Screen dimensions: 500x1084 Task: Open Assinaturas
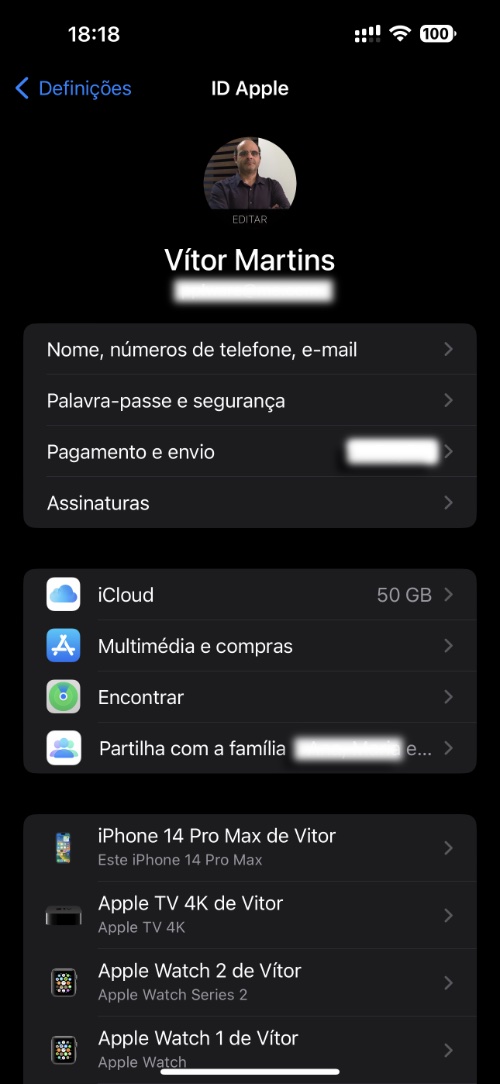(250, 503)
